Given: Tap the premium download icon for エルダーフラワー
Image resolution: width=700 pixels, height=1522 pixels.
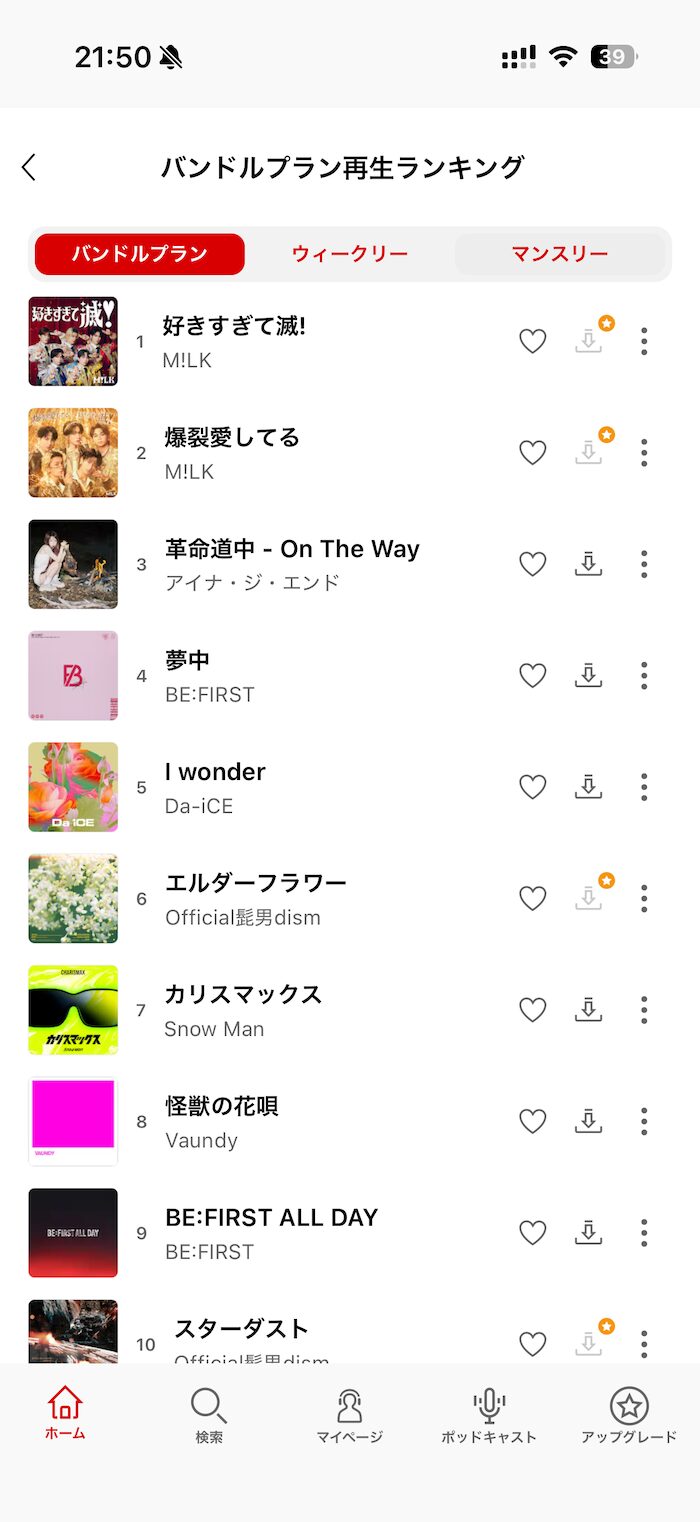Looking at the screenshot, I should (x=590, y=898).
